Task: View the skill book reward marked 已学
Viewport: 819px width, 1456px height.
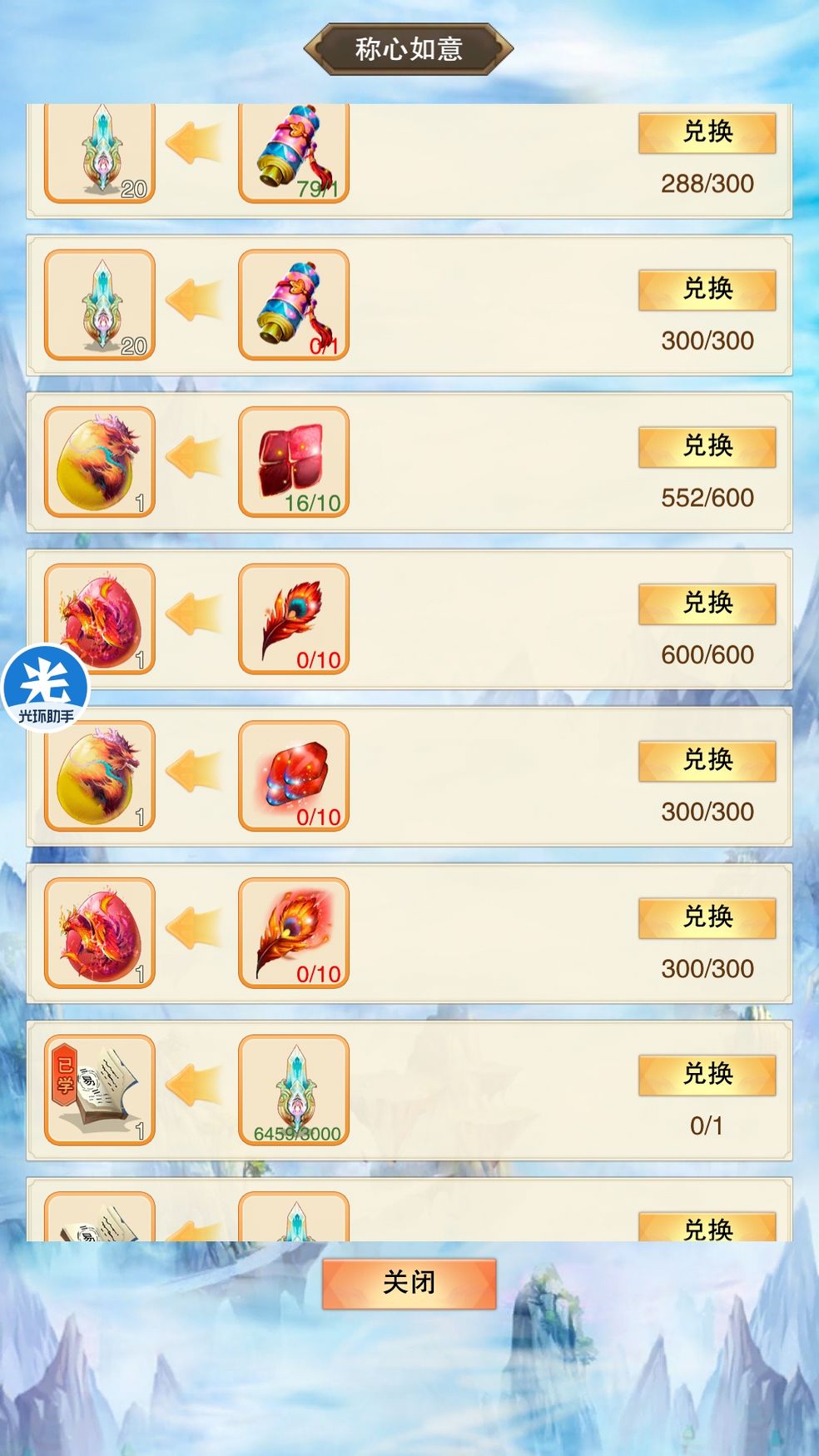Action: point(100,1090)
